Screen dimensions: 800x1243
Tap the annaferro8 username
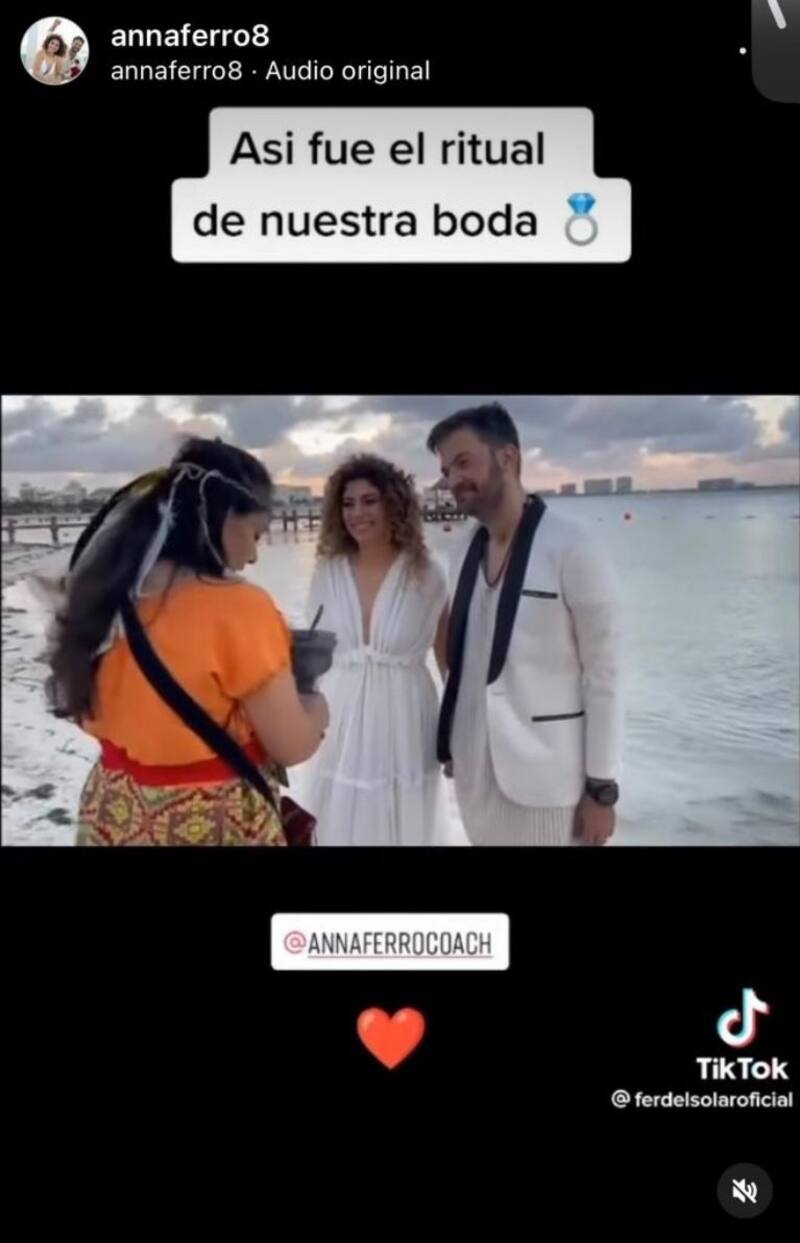[189, 37]
